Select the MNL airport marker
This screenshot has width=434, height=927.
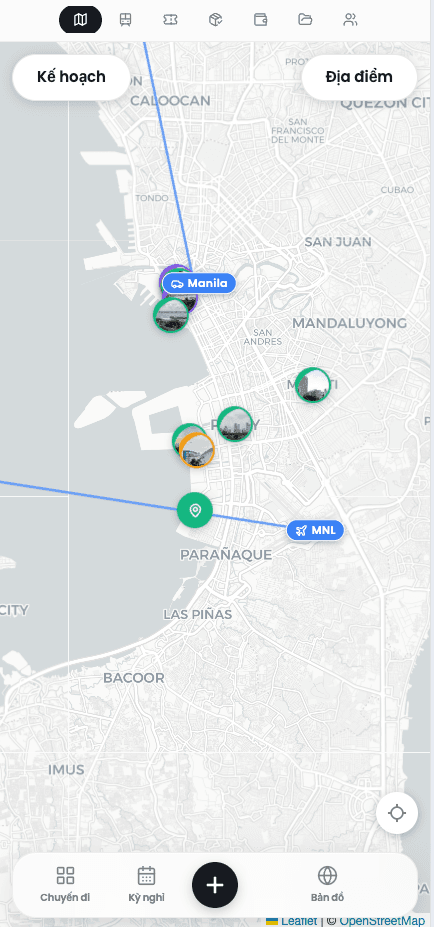pyautogui.click(x=315, y=530)
